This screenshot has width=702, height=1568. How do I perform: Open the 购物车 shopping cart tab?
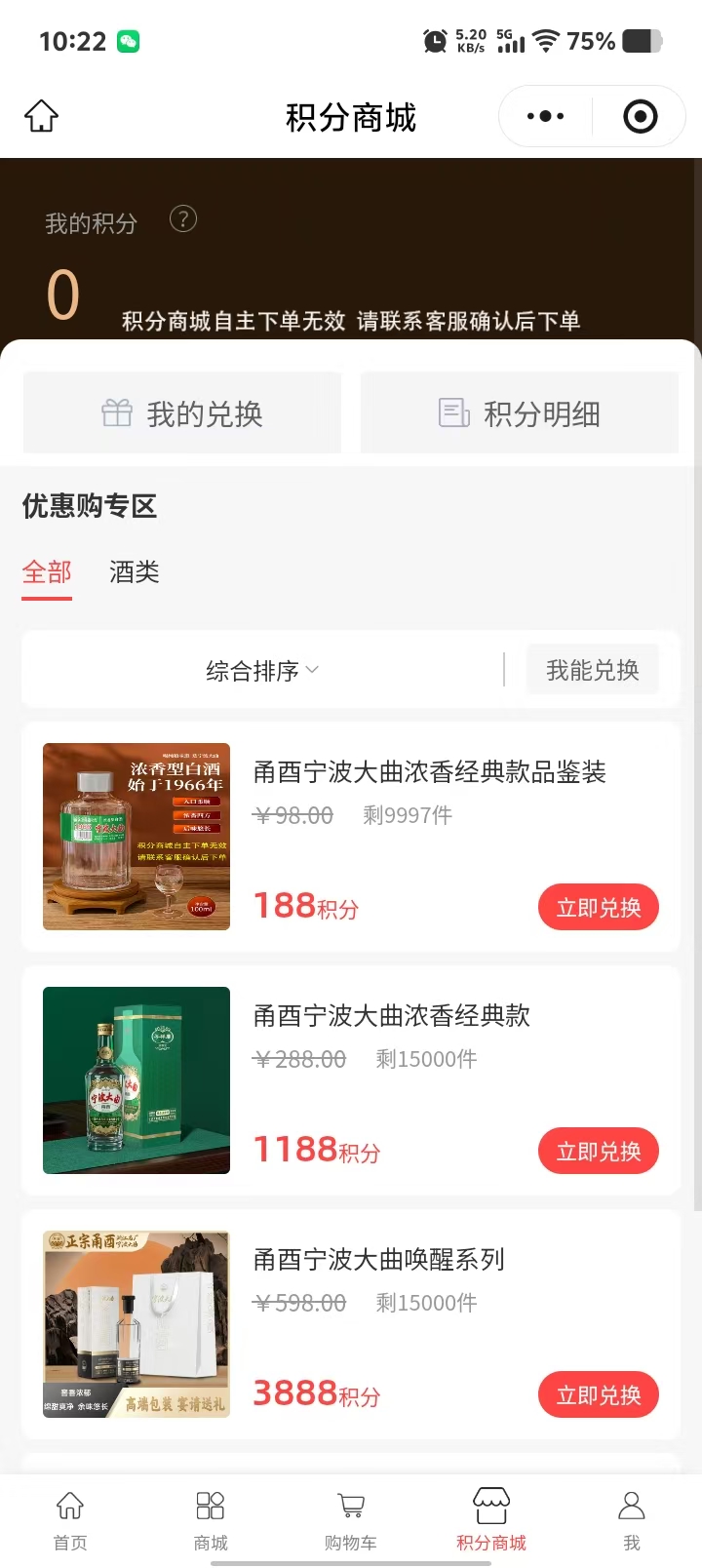[x=351, y=1519]
